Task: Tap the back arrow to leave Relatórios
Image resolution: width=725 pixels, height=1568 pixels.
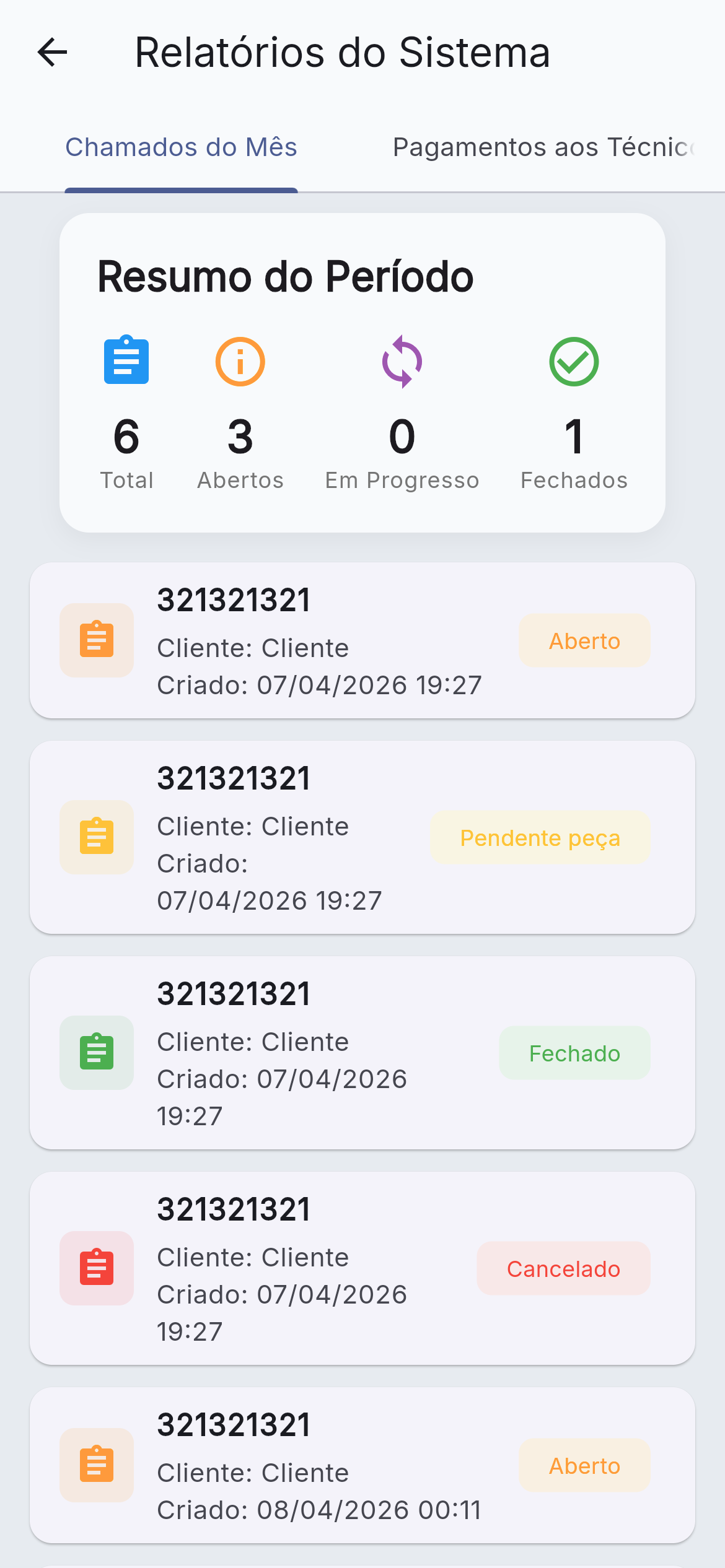Action: (51, 52)
